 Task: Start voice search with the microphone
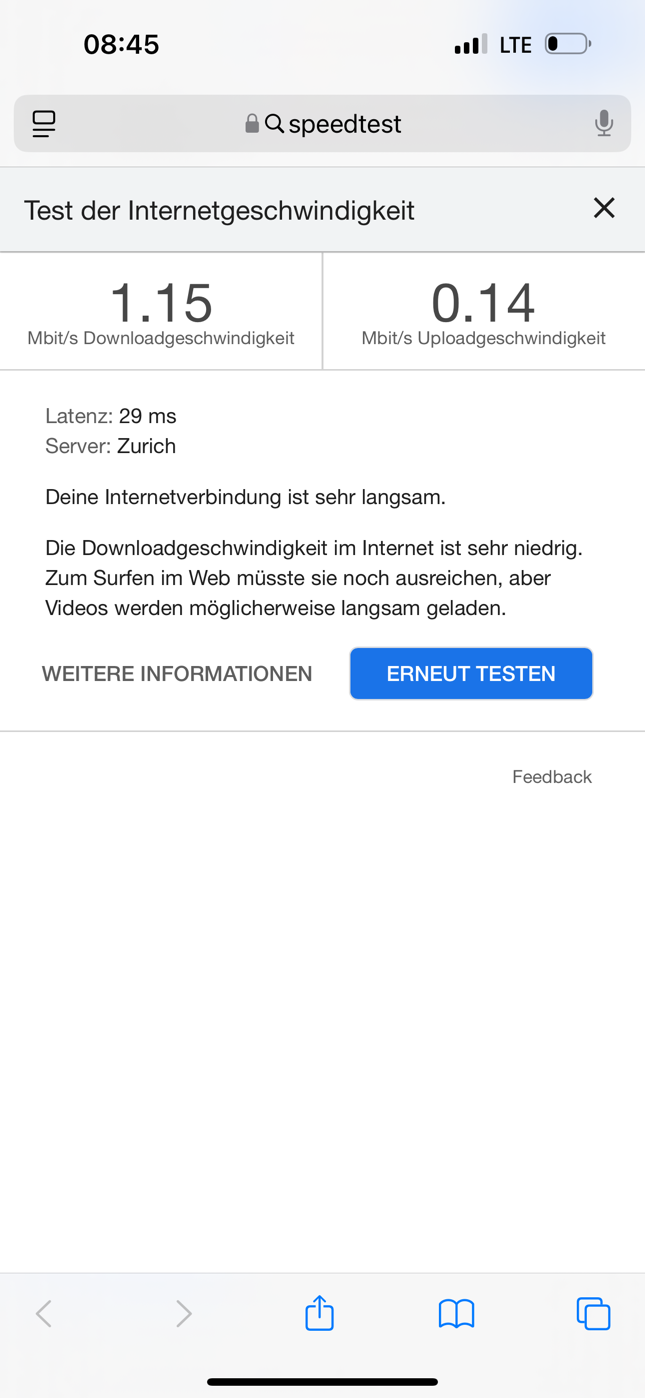point(603,124)
